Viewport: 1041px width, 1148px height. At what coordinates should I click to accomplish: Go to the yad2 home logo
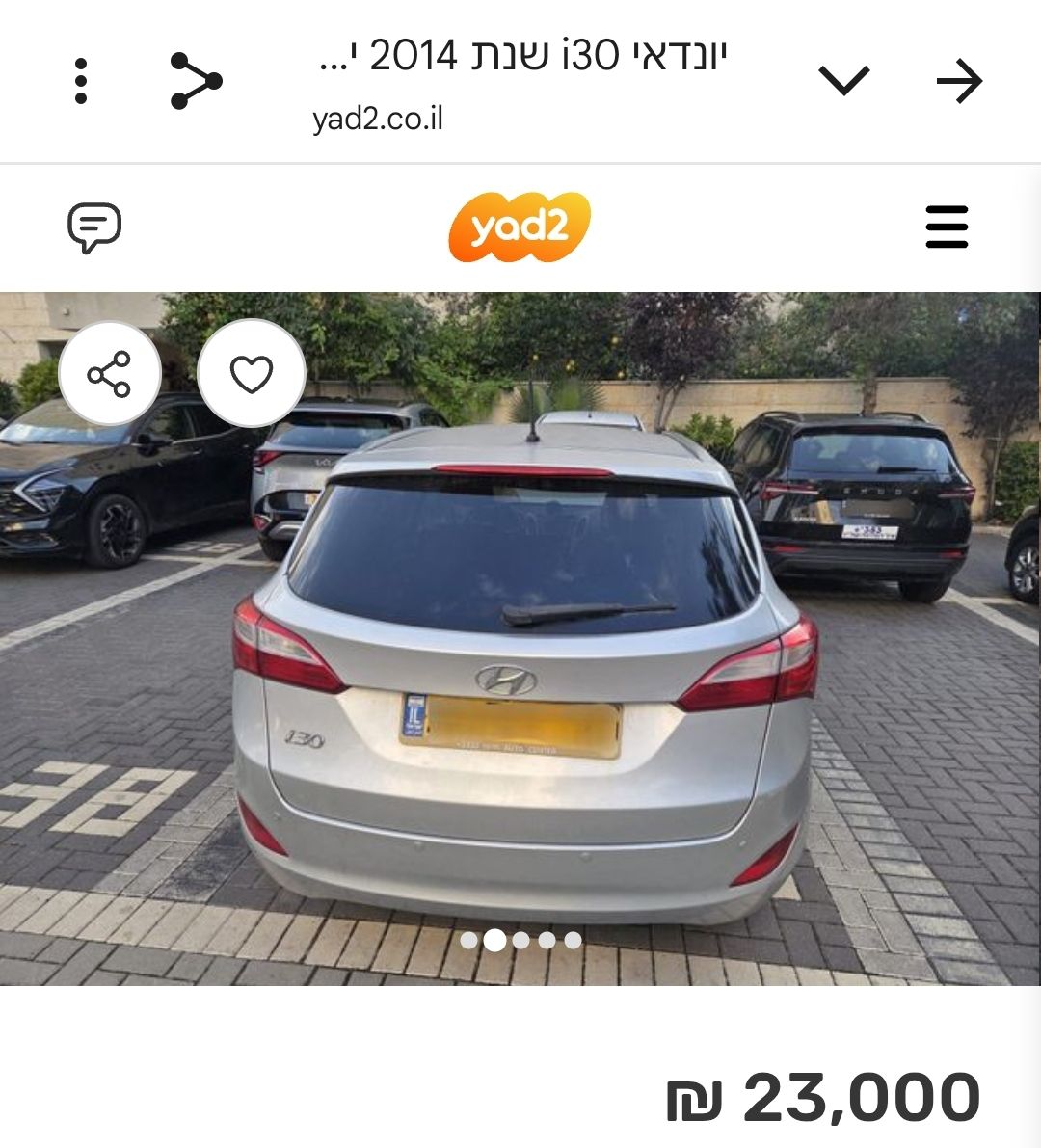[520, 227]
